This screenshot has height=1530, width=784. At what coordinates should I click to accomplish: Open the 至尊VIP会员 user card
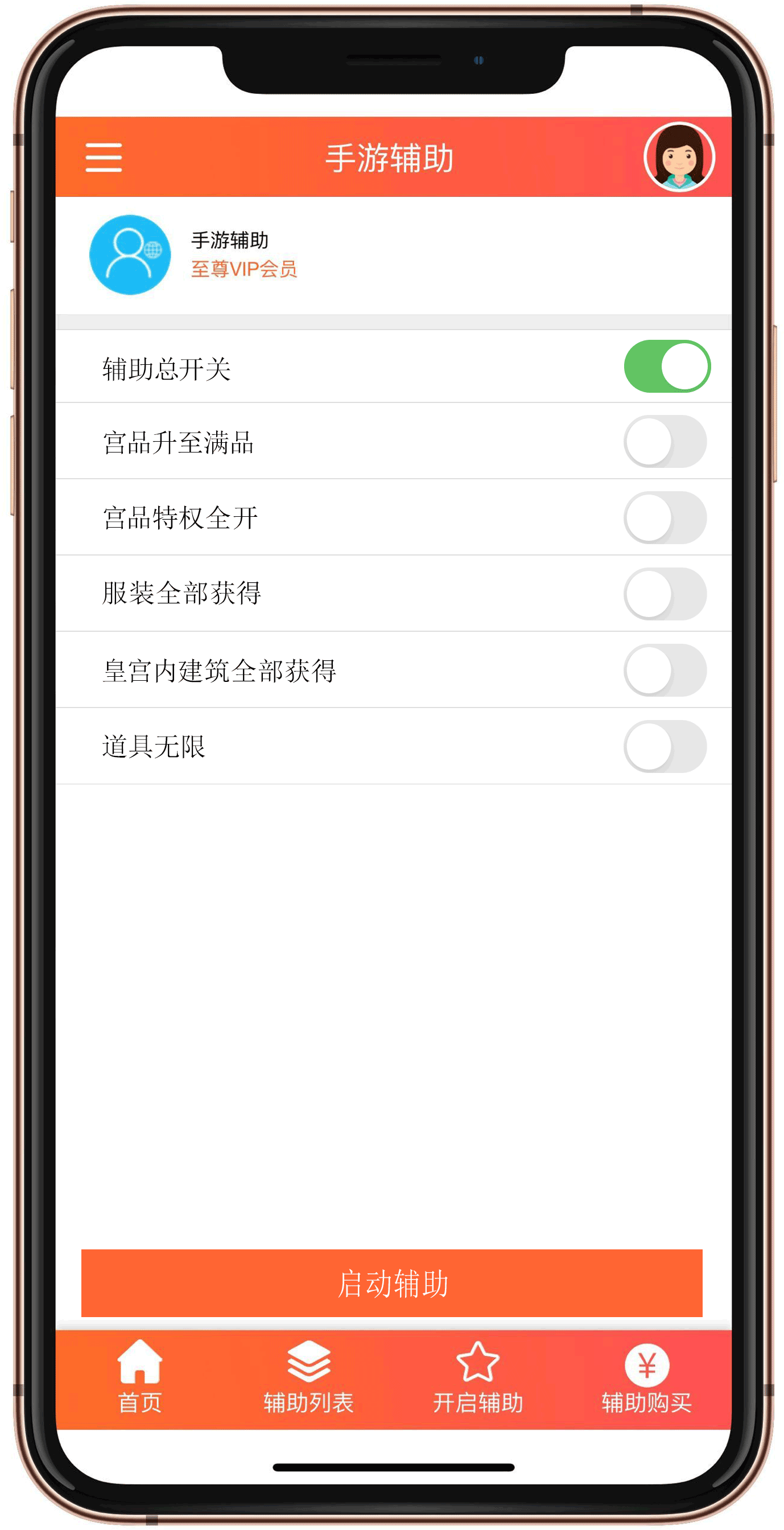[244, 256]
